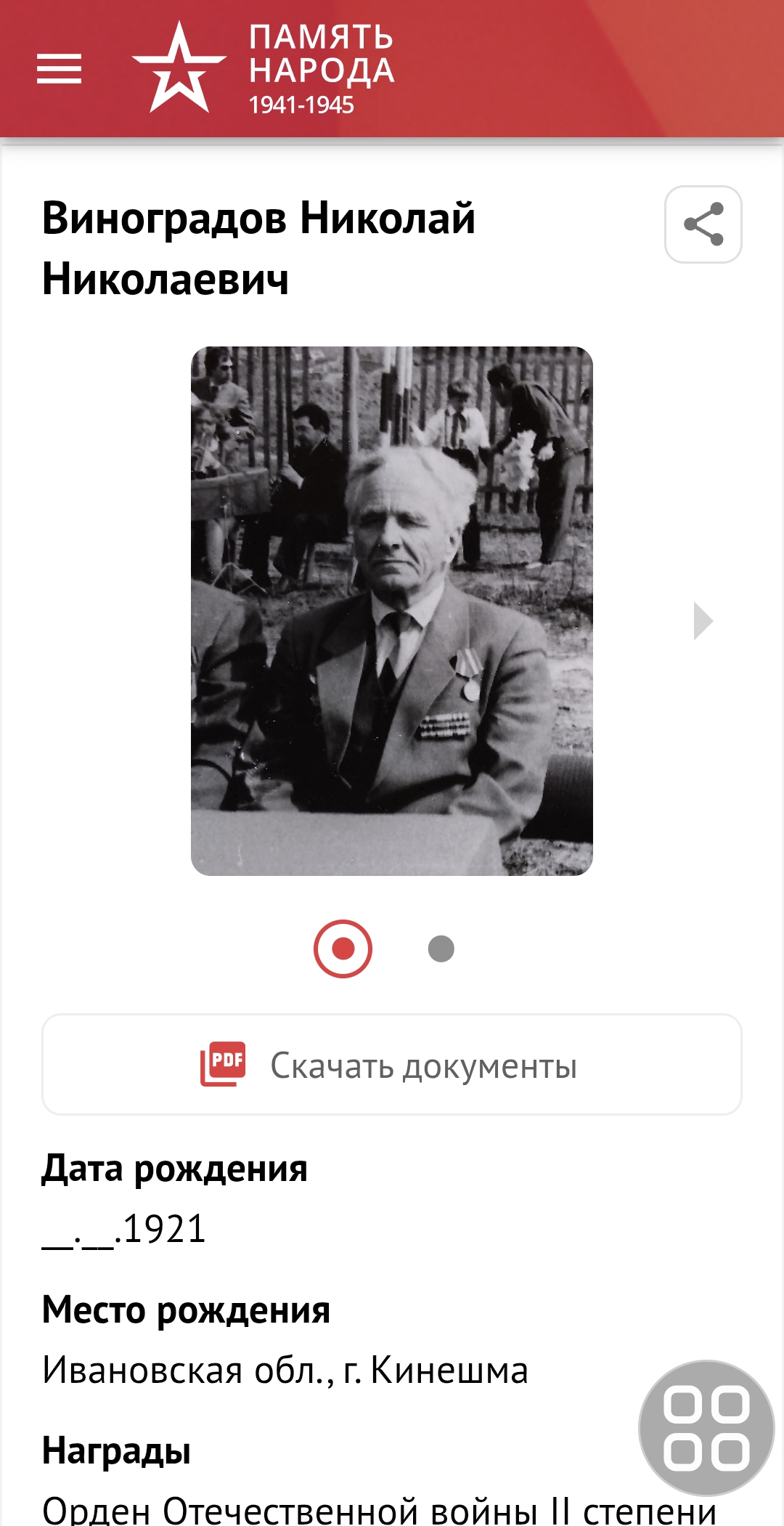The image size is (784, 1526).
Task: Show next photo with the right arrow
Action: tap(703, 621)
